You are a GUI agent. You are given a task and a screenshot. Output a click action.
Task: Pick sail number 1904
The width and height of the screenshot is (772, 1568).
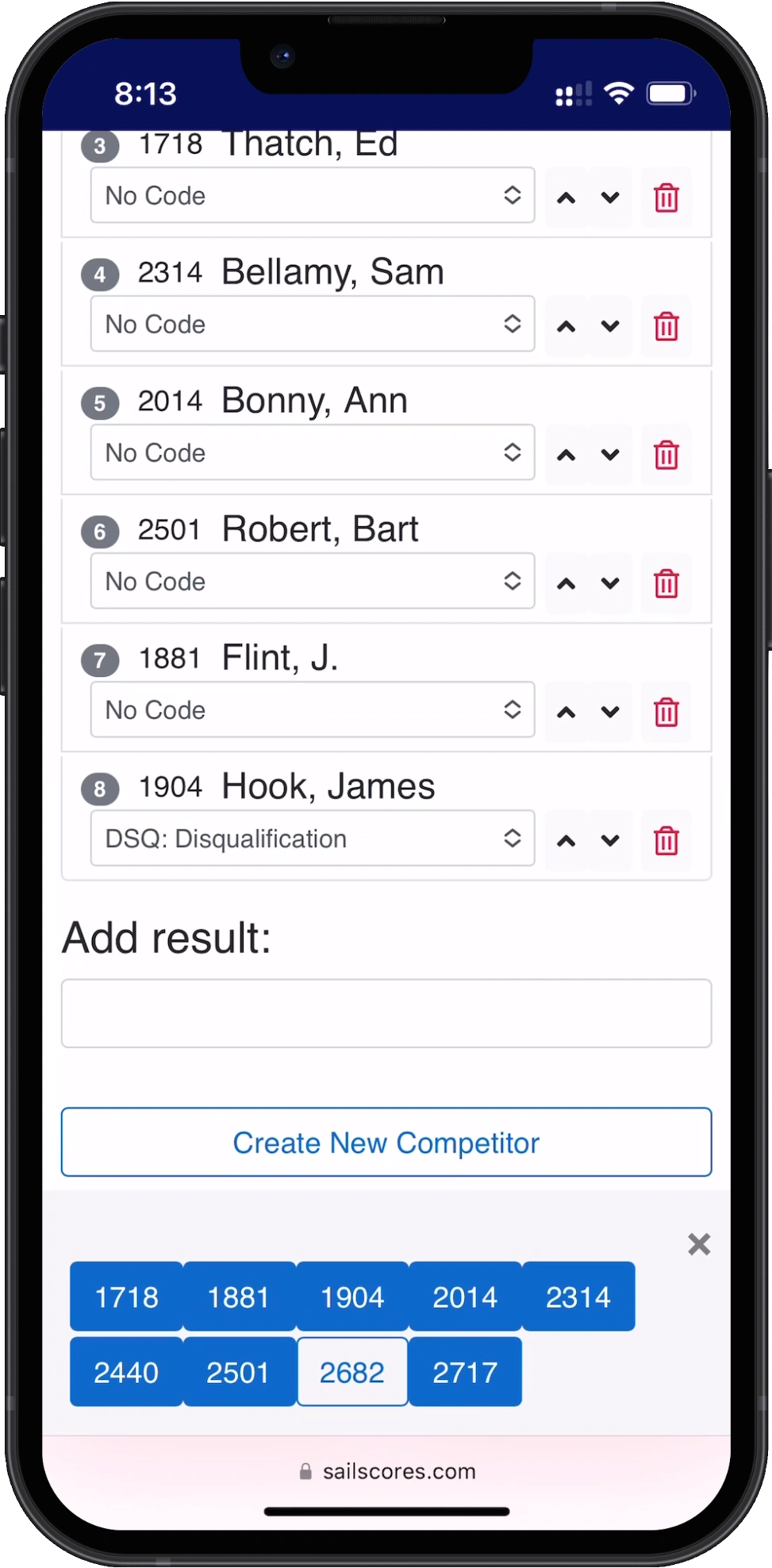(x=351, y=1297)
